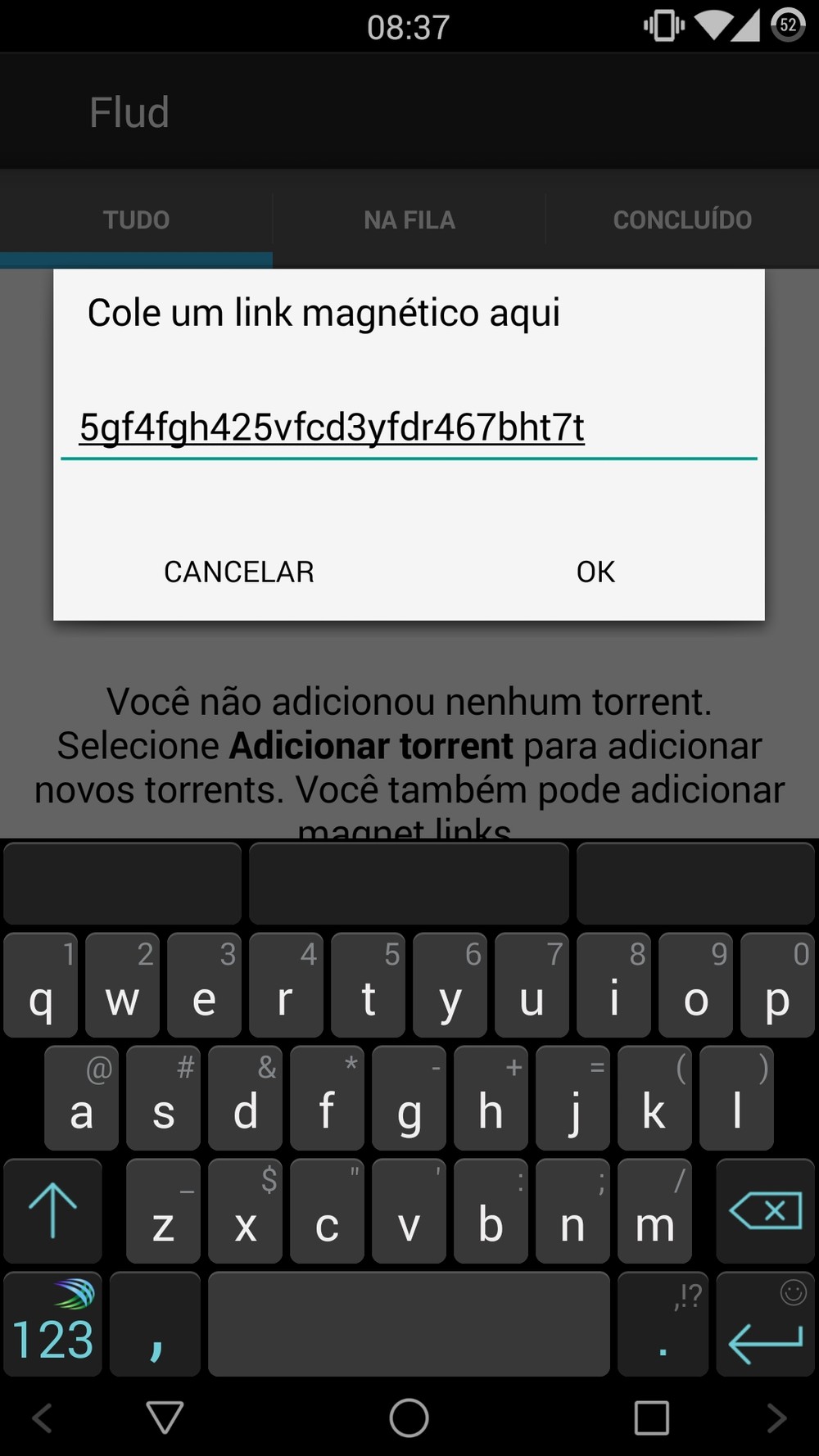Image resolution: width=819 pixels, height=1456 pixels.
Task: Tap the enter key on keyboard
Action: click(x=765, y=1323)
